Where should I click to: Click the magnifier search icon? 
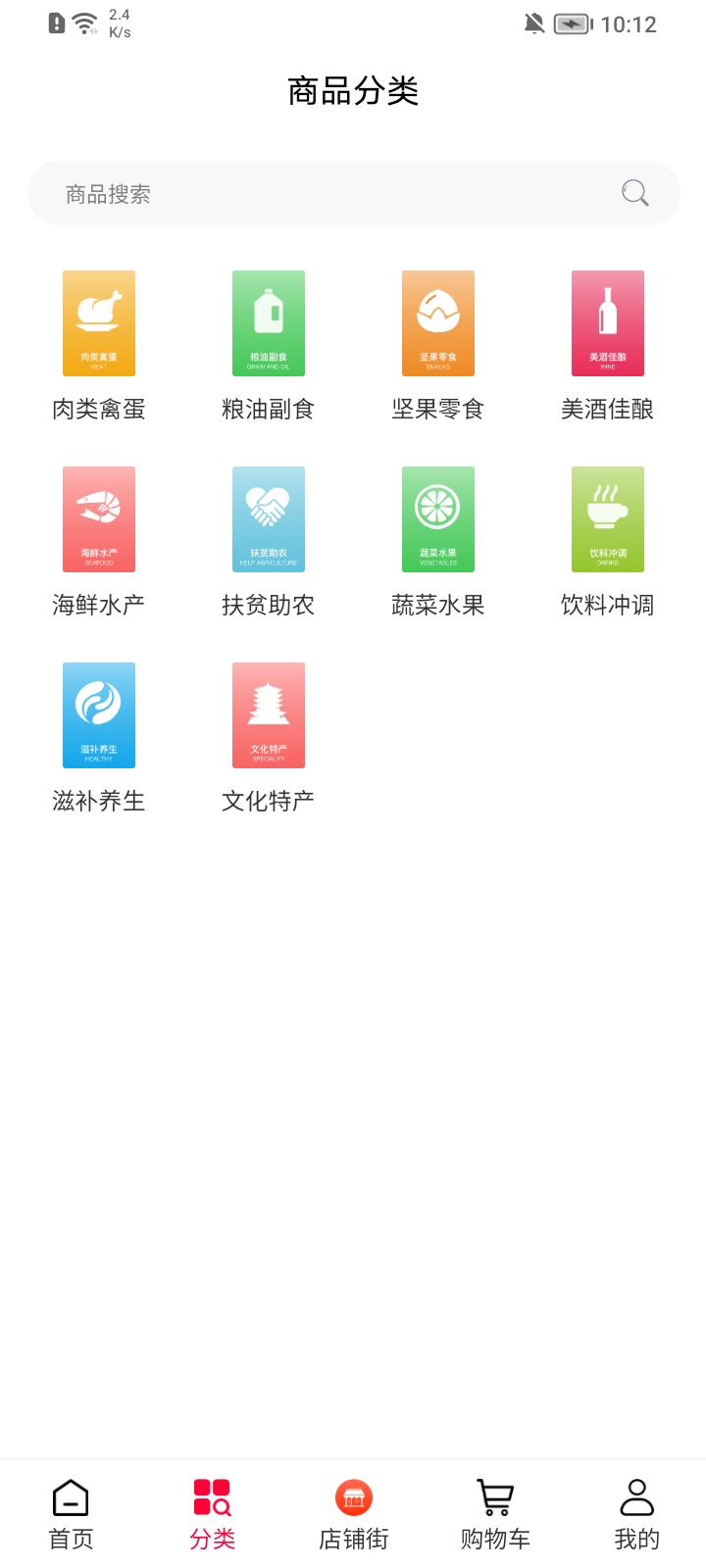click(633, 193)
